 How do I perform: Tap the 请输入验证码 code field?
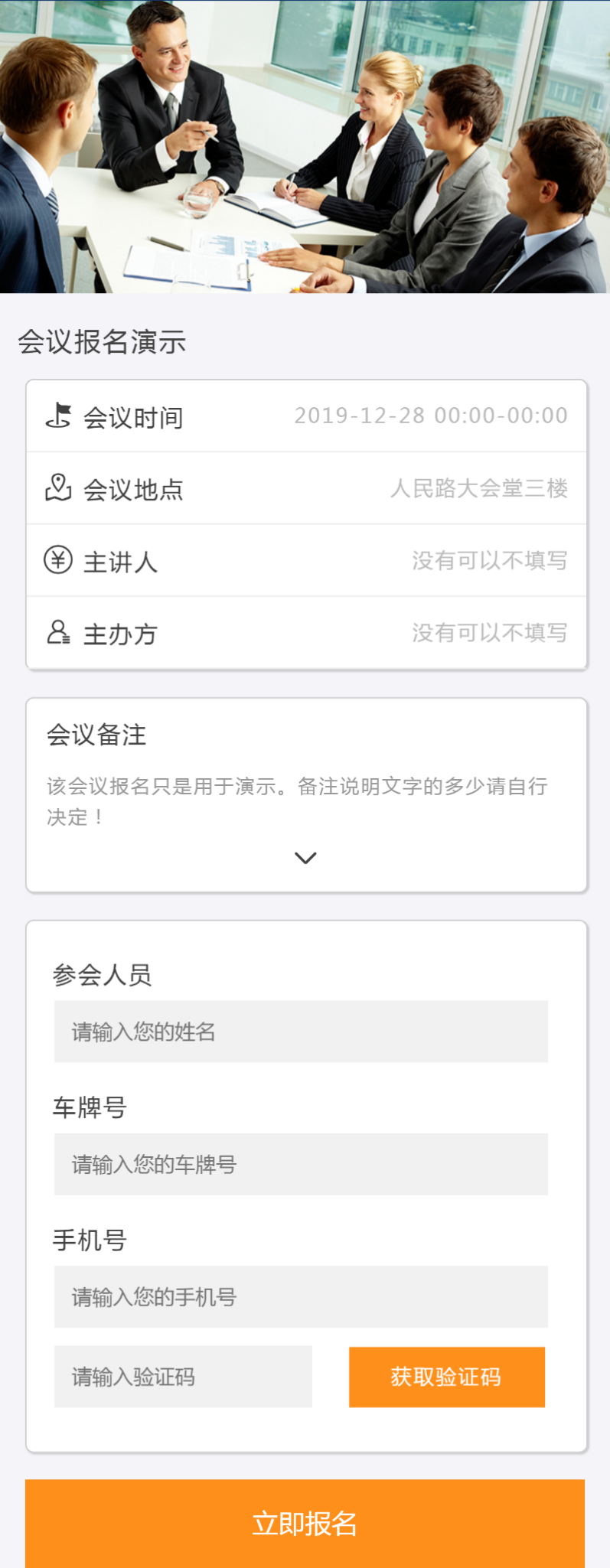[x=183, y=1377]
